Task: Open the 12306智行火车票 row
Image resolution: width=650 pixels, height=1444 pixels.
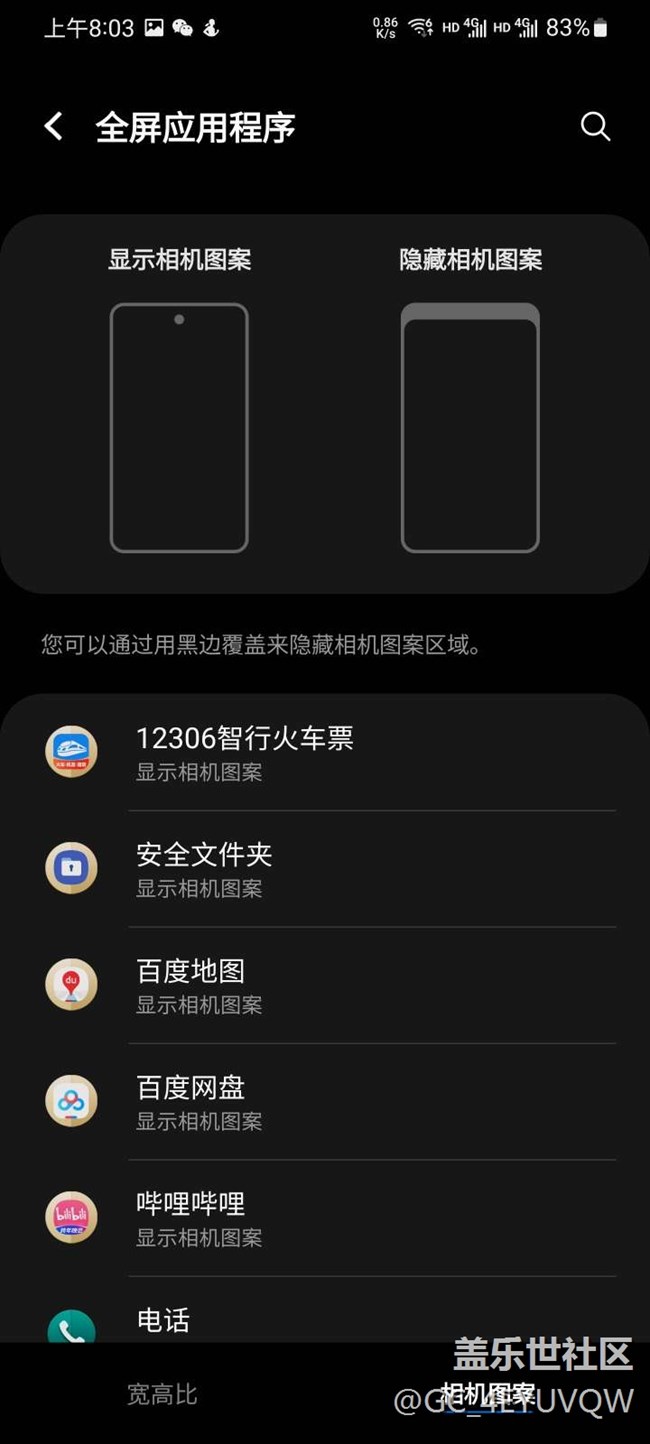Action: (x=325, y=752)
